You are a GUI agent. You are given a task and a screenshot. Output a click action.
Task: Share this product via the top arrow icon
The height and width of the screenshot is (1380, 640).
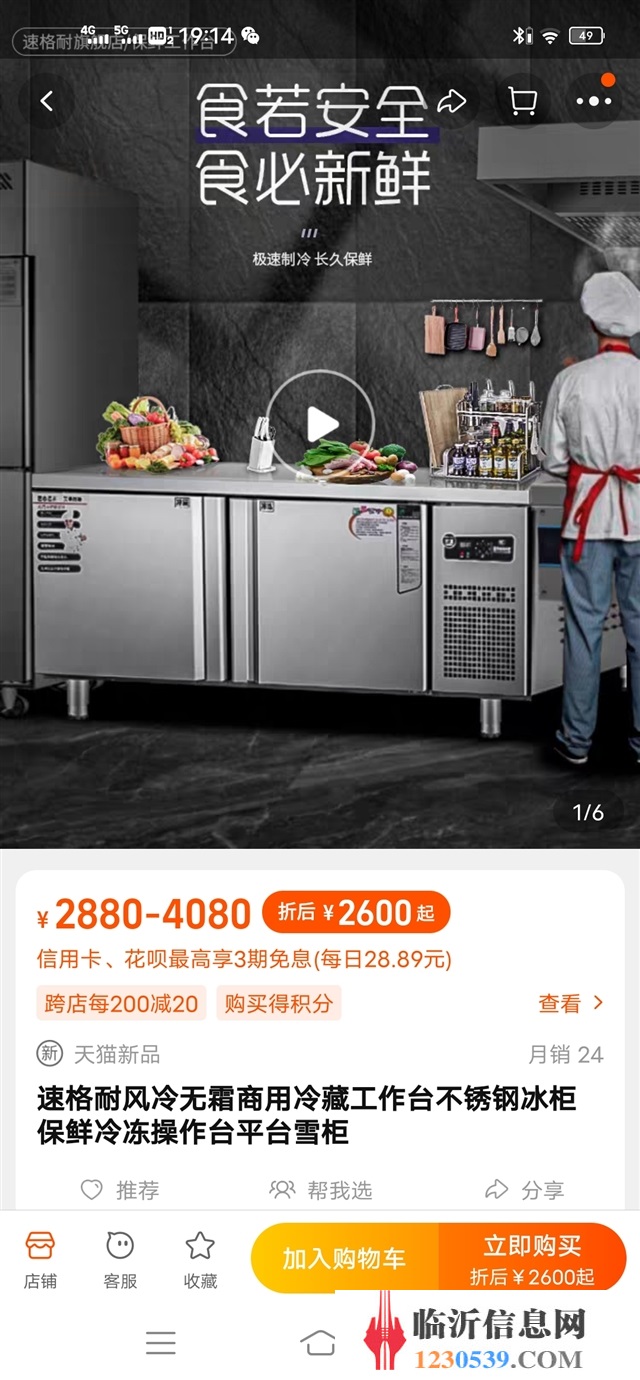pos(452,101)
